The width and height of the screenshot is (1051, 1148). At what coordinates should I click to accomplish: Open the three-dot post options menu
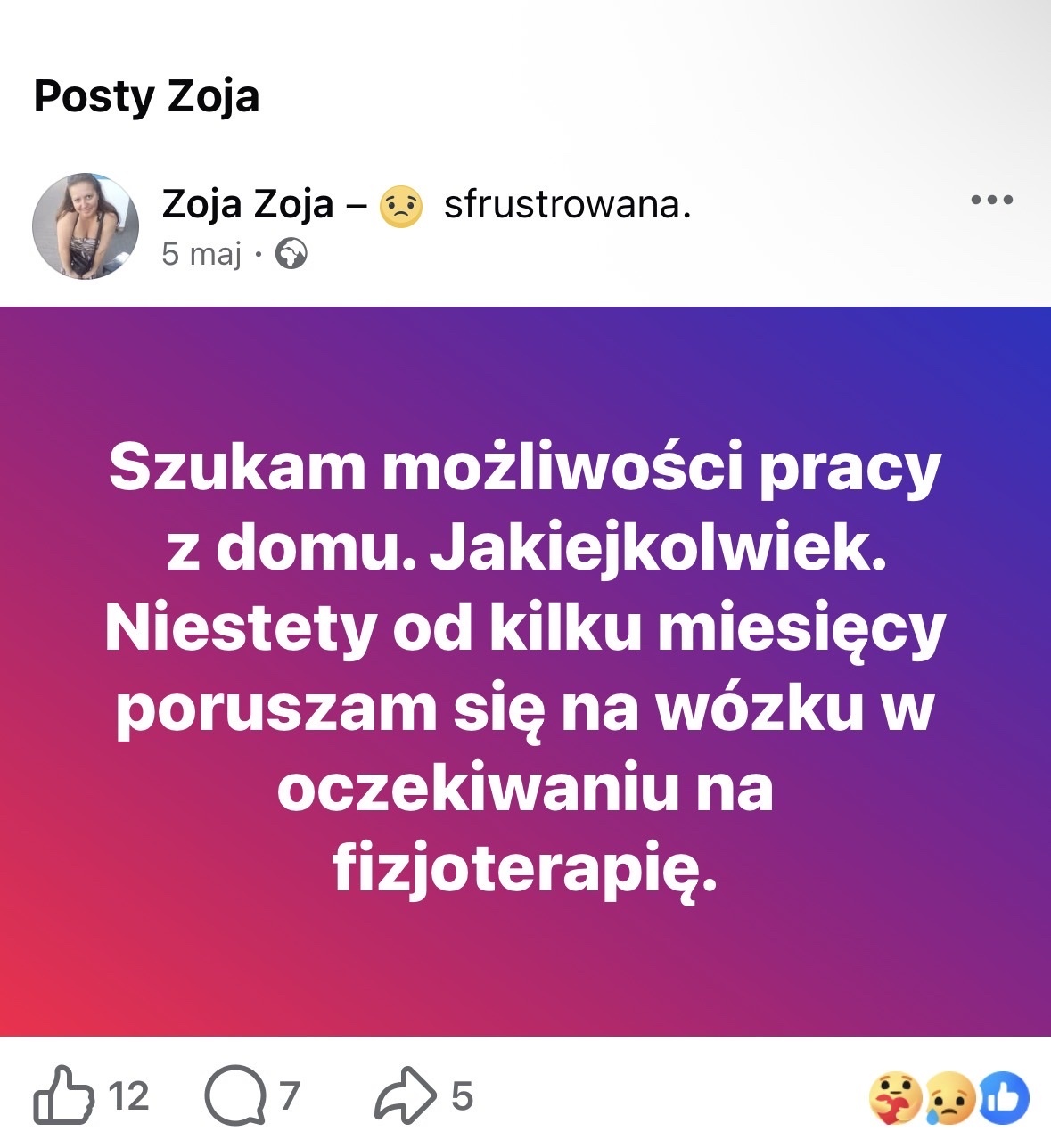(x=991, y=201)
